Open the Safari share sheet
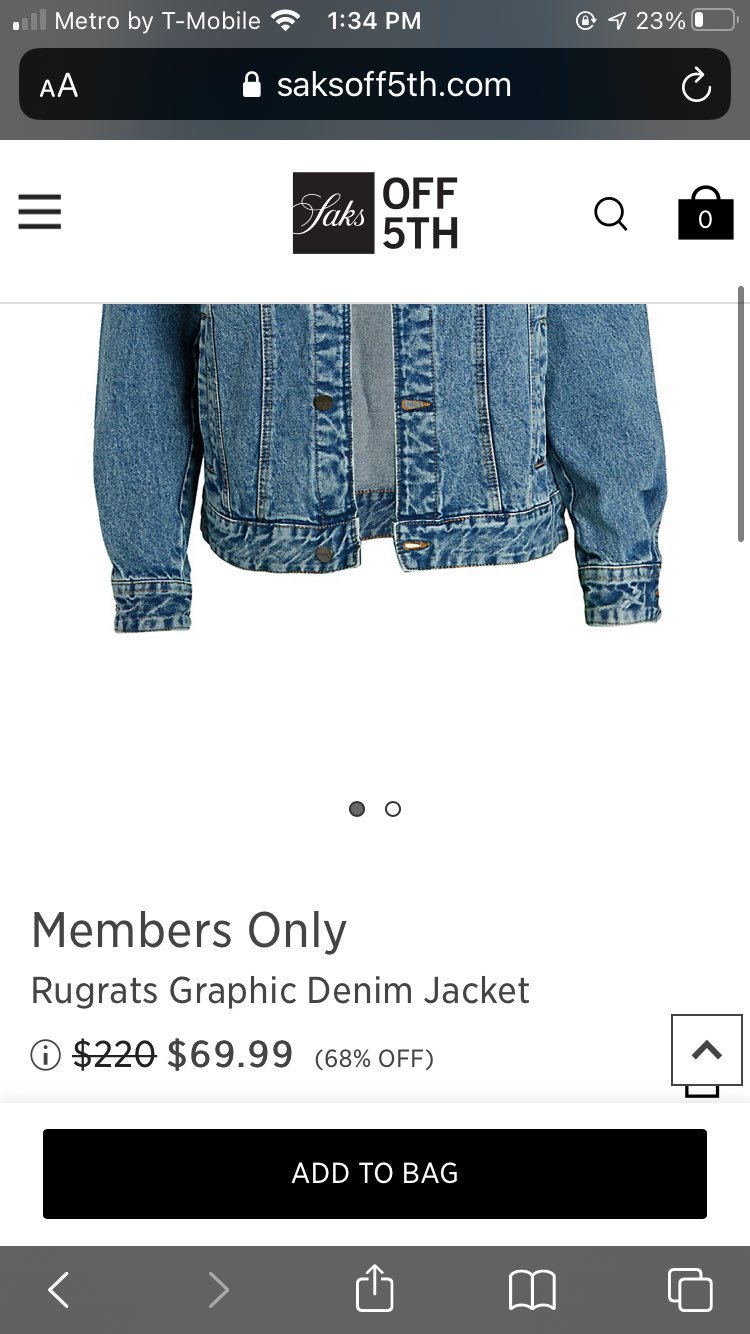This screenshot has height=1334, width=750. [x=375, y=1288]
